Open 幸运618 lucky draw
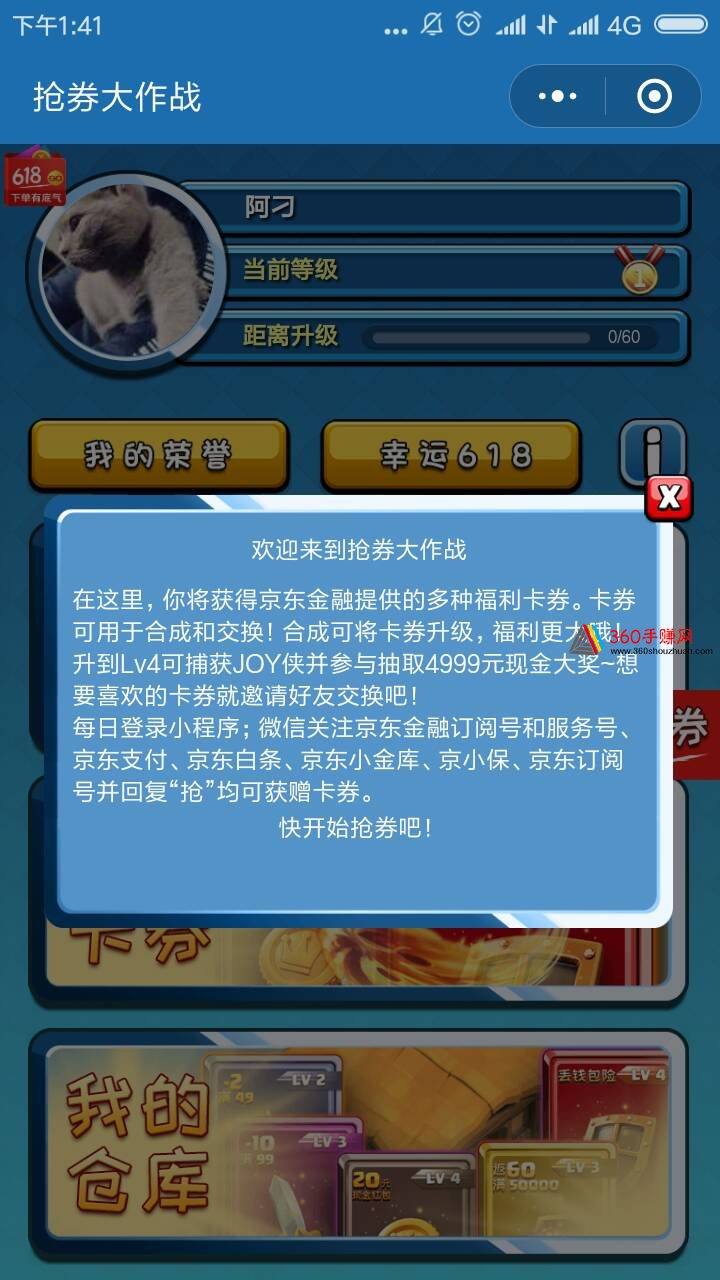Image resolution: width=720 pixels, height=1280 pixels. [x=452, y=455]
